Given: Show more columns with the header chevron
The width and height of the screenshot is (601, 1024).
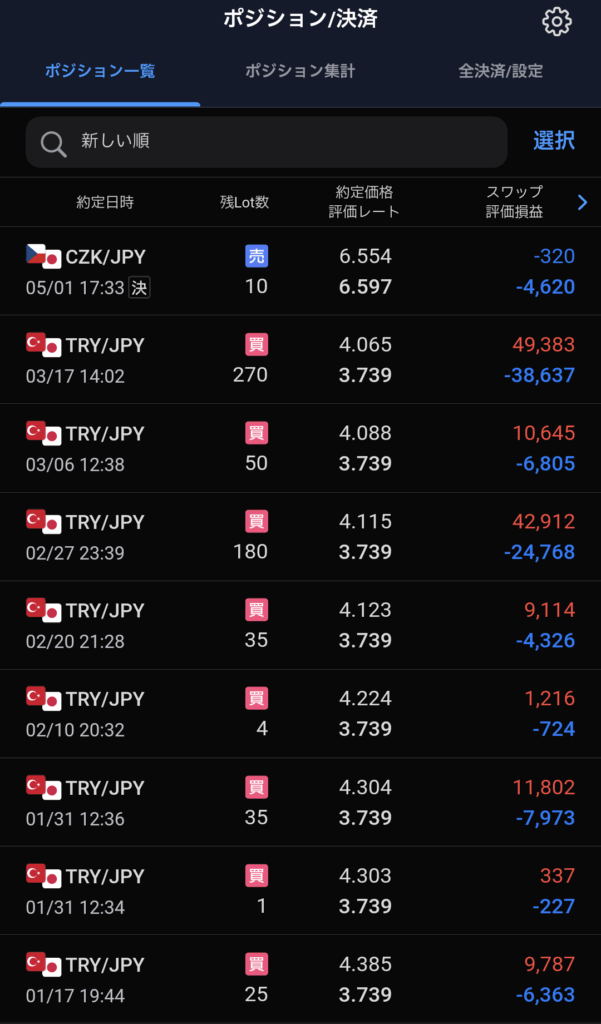Looking at the screenshot, I should point(583,203).
